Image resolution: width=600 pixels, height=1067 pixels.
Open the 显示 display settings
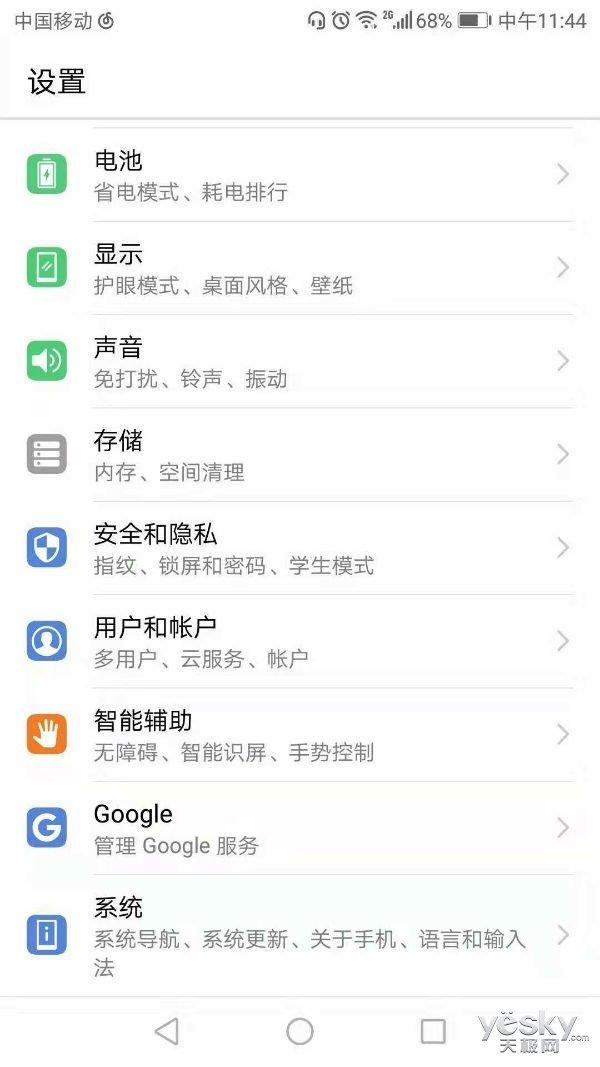300,268
